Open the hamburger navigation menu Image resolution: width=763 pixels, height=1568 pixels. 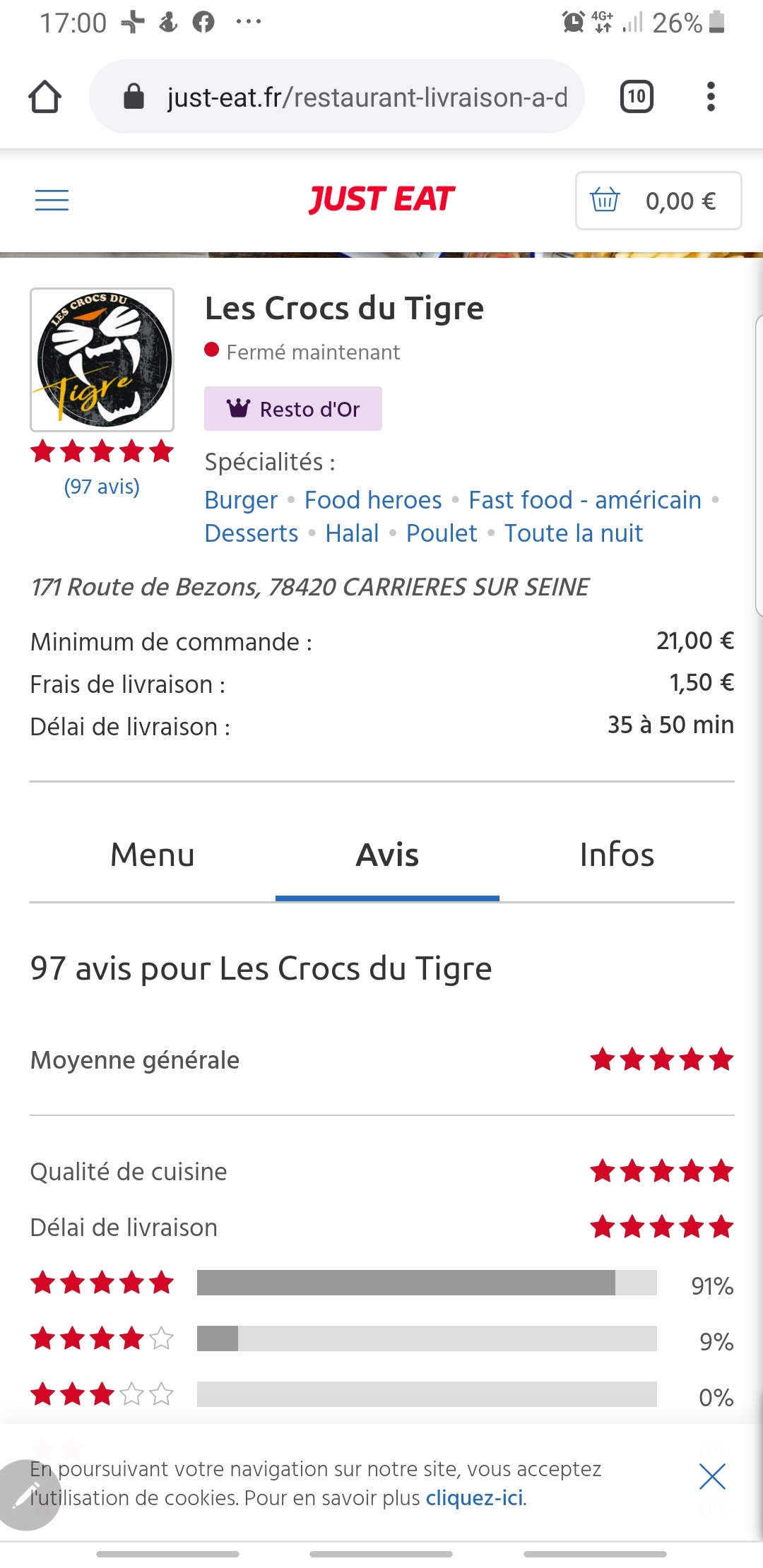click(52, 201)
